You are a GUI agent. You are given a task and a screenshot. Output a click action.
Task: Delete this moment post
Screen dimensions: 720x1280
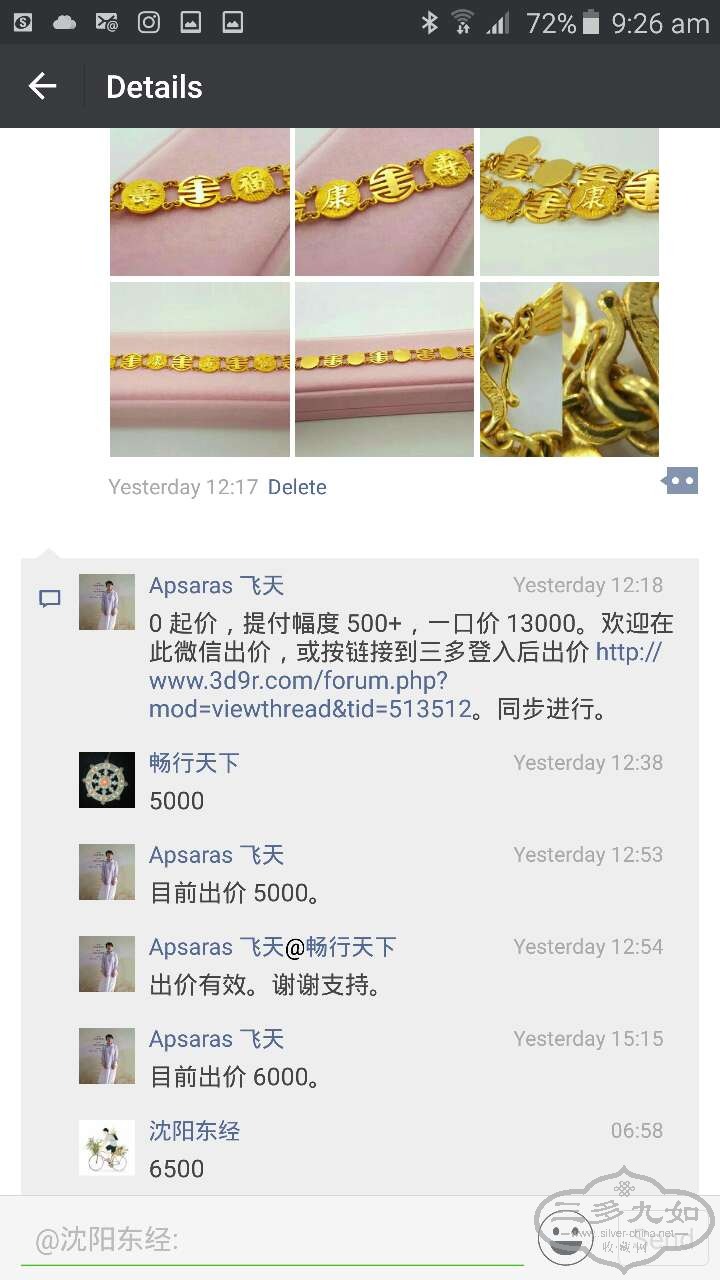coord(297,487)
